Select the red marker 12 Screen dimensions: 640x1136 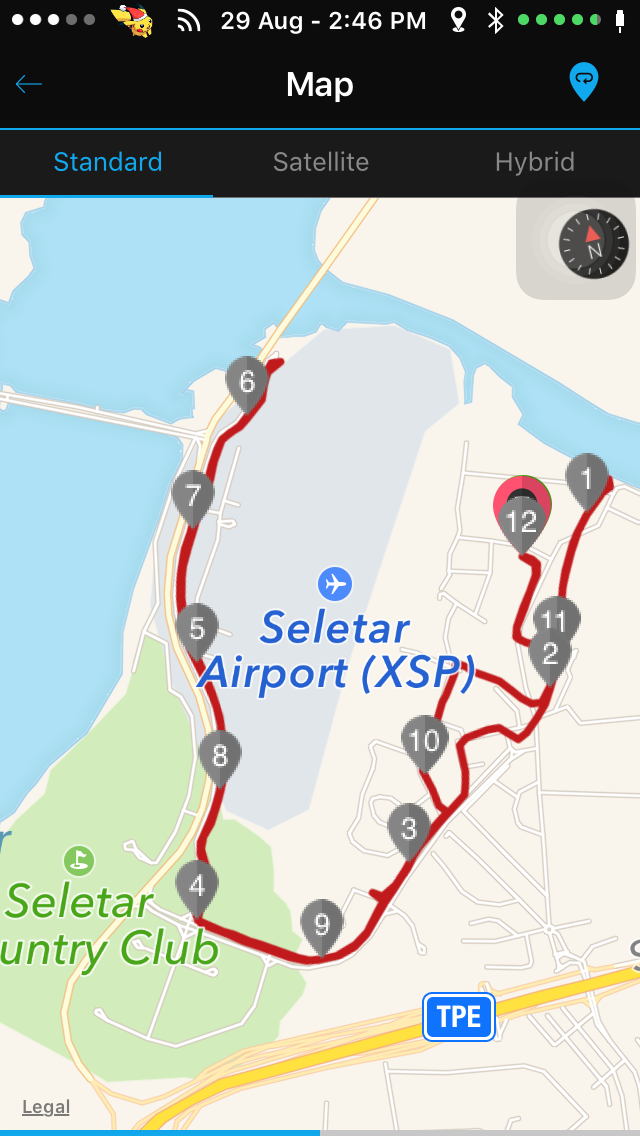coord(521,510)
